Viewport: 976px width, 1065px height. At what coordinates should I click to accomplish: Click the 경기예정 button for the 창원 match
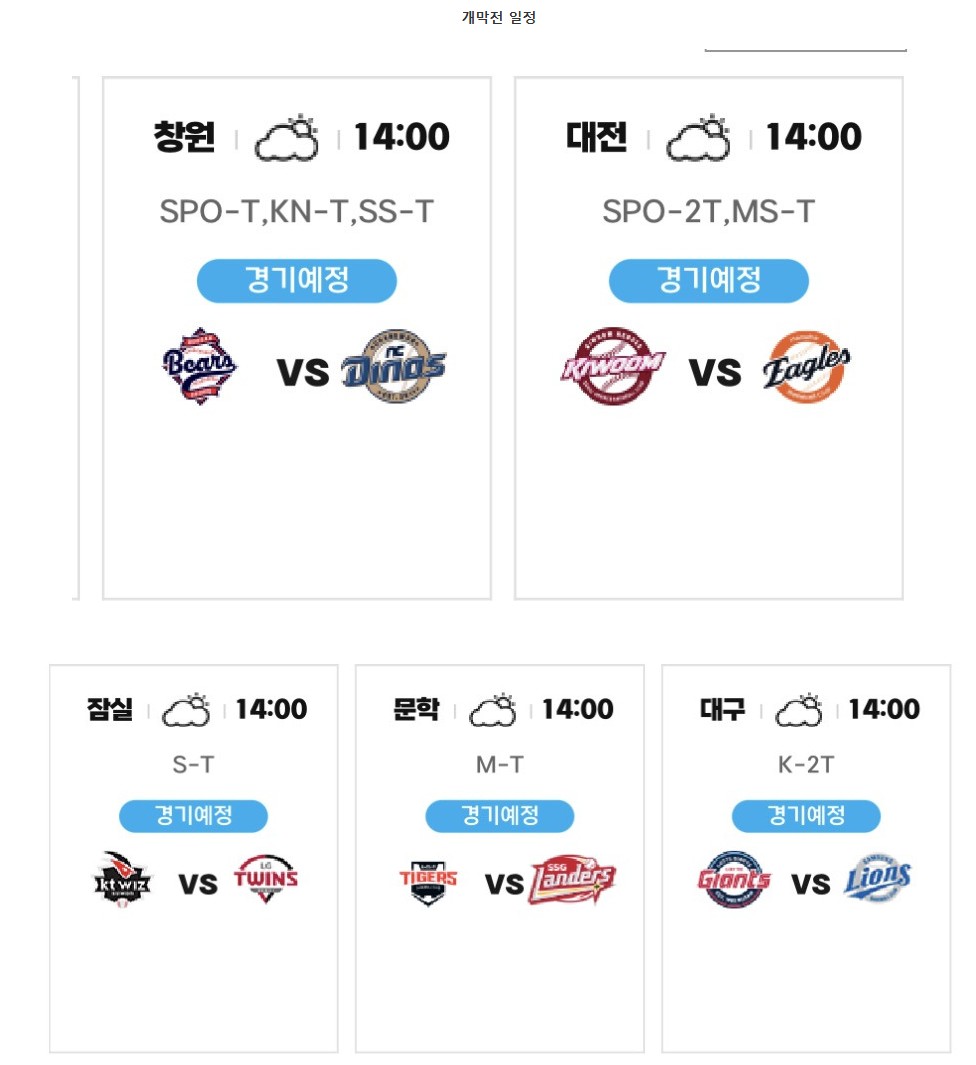pos(296,281)
